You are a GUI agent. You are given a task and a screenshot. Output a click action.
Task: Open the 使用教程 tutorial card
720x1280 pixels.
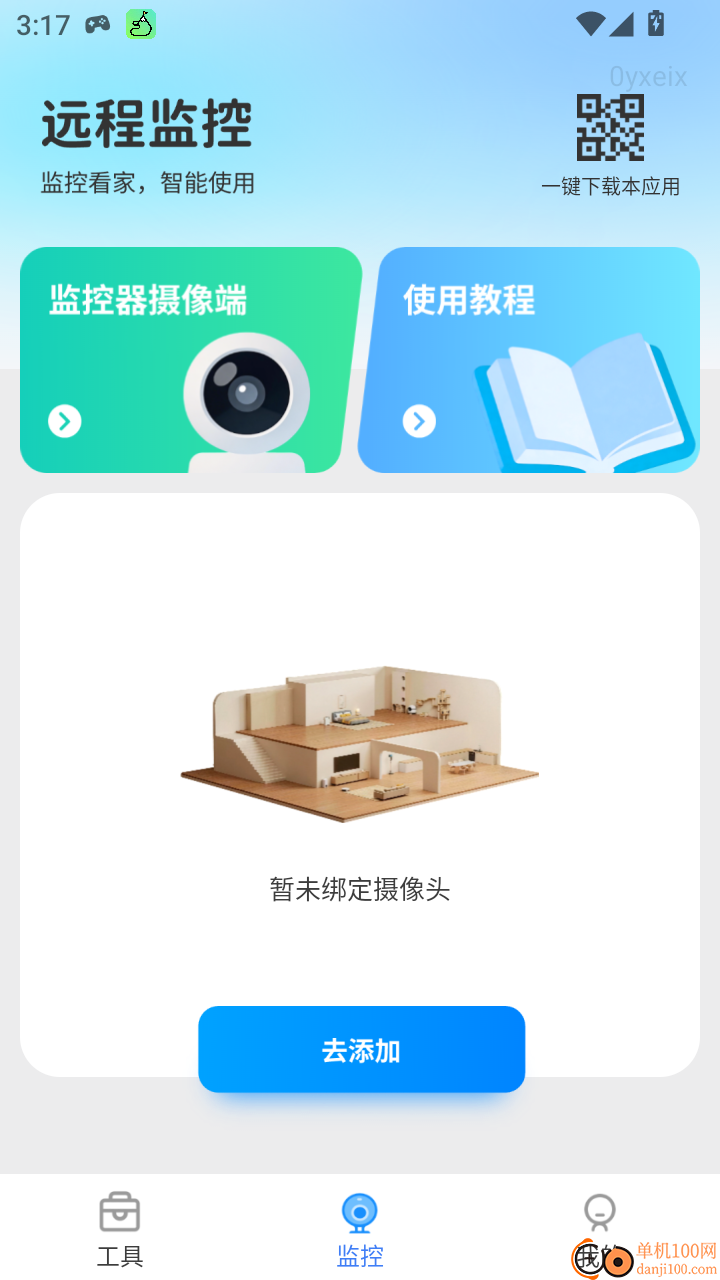(538, 358)
